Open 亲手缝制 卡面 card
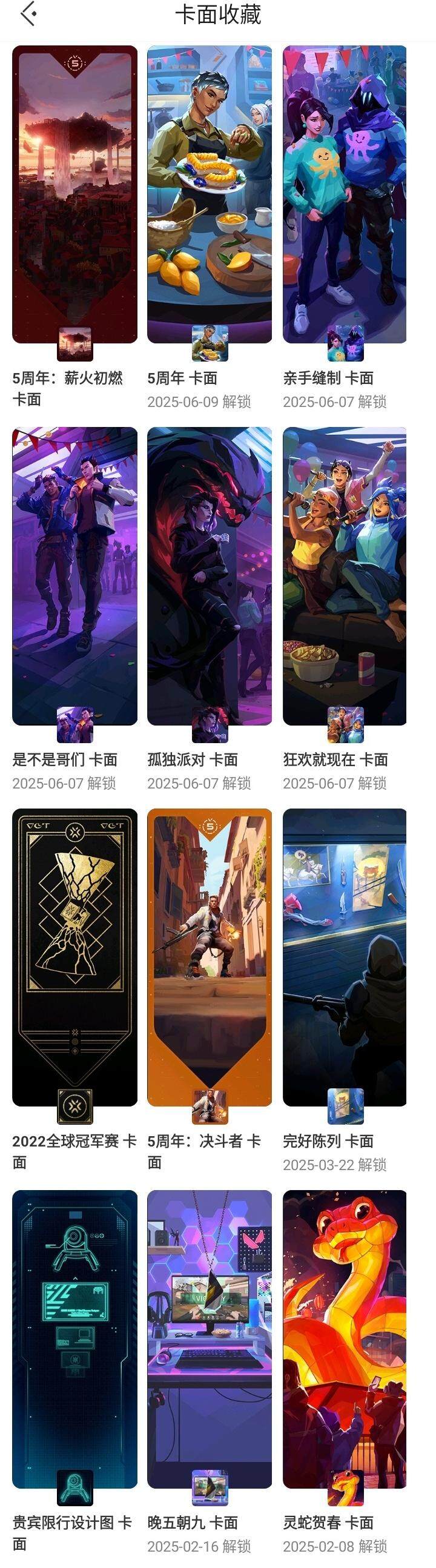This screenshot has height=1568, width=436. pyautogui.click(x=345, y=195)
